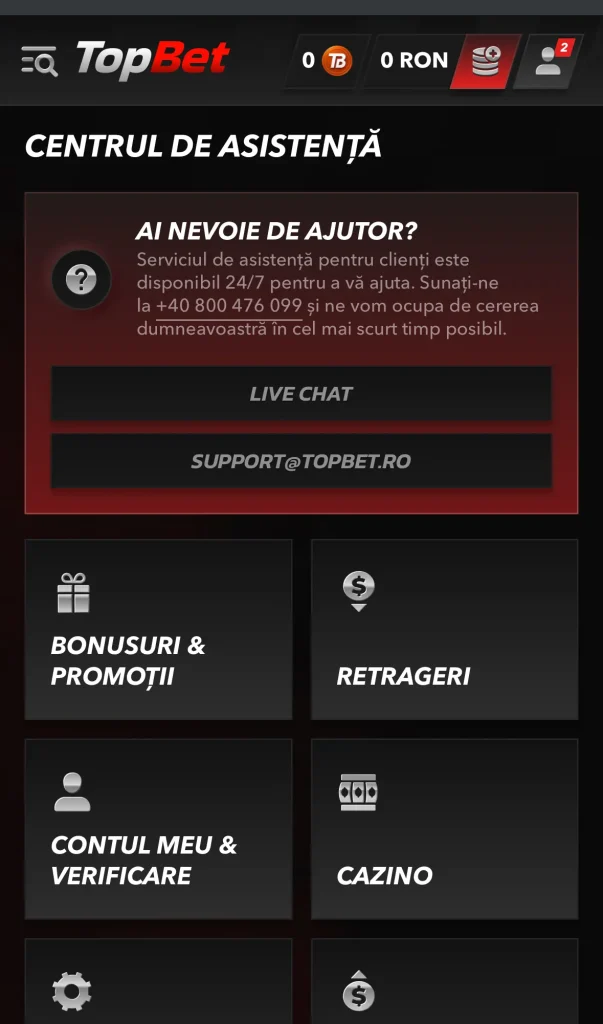Open the RON balance
The width and height of the screenshot is (603, 1024).
[x=413, y=61]
